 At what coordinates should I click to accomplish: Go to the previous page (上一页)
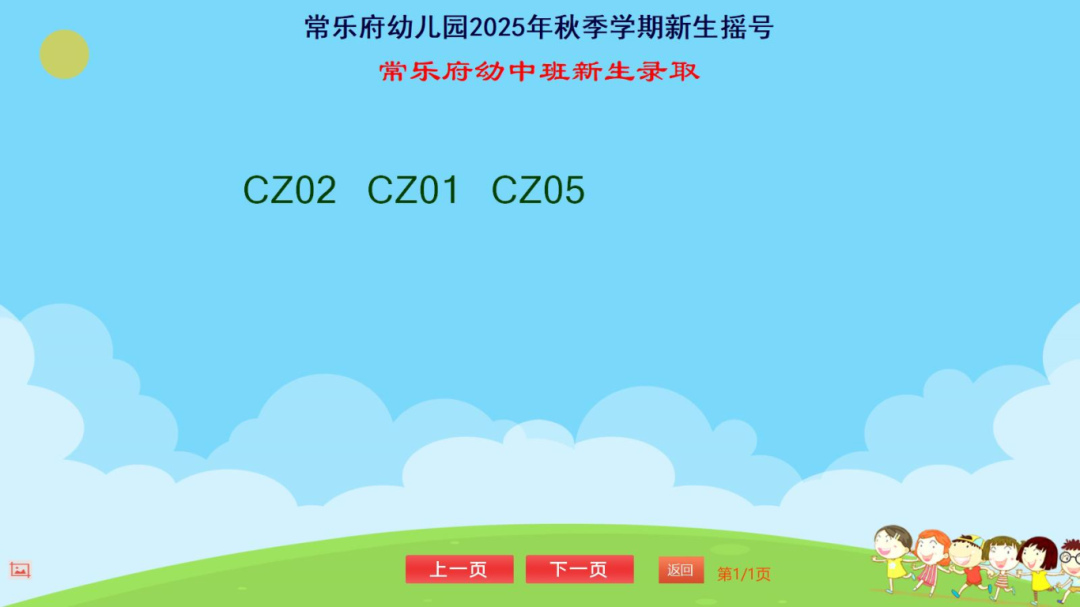459,569
